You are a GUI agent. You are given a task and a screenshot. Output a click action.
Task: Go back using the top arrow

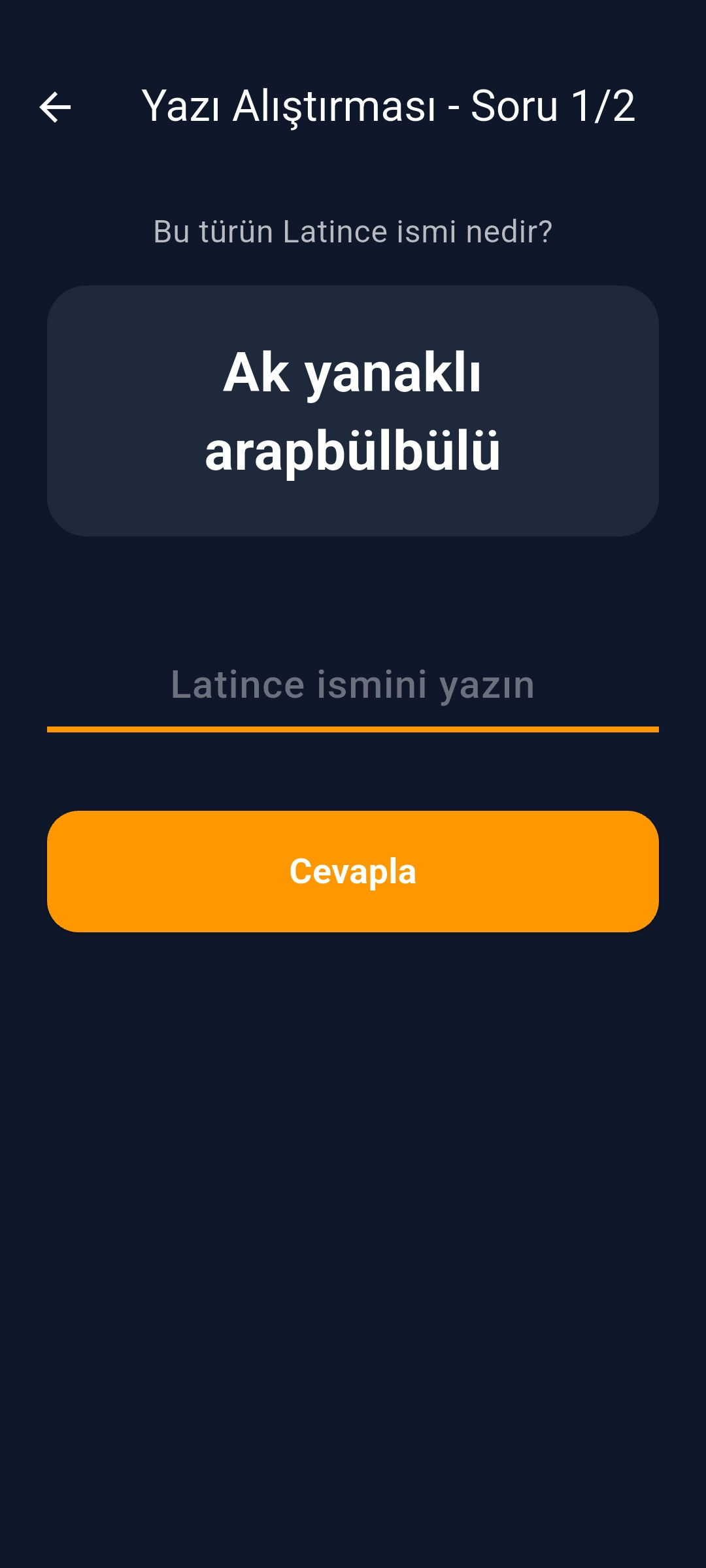[x=55, y=107]
